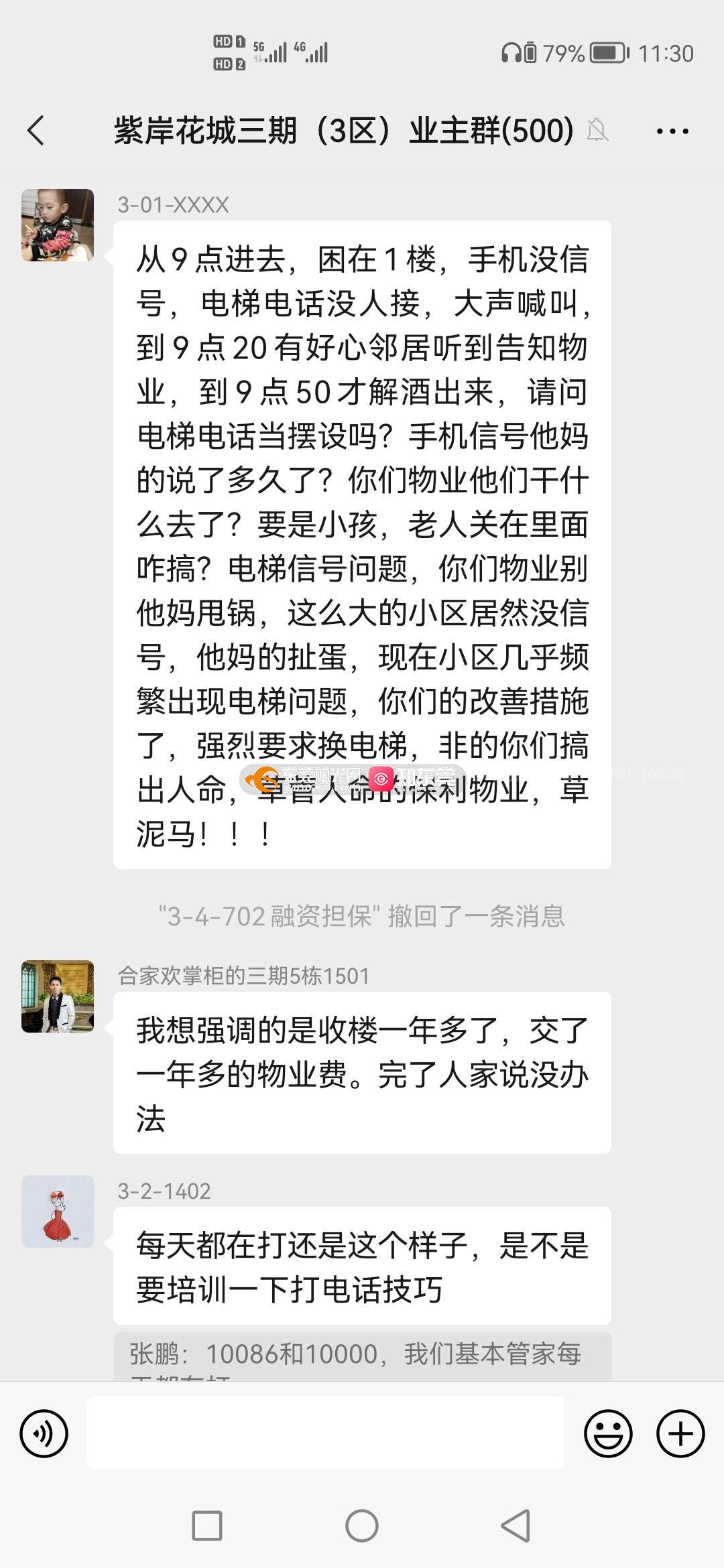Viewport: 724px width, 1568px height.
Task: Jump to quoted message from 张鹏
Action: click(x=362, y=1355)
